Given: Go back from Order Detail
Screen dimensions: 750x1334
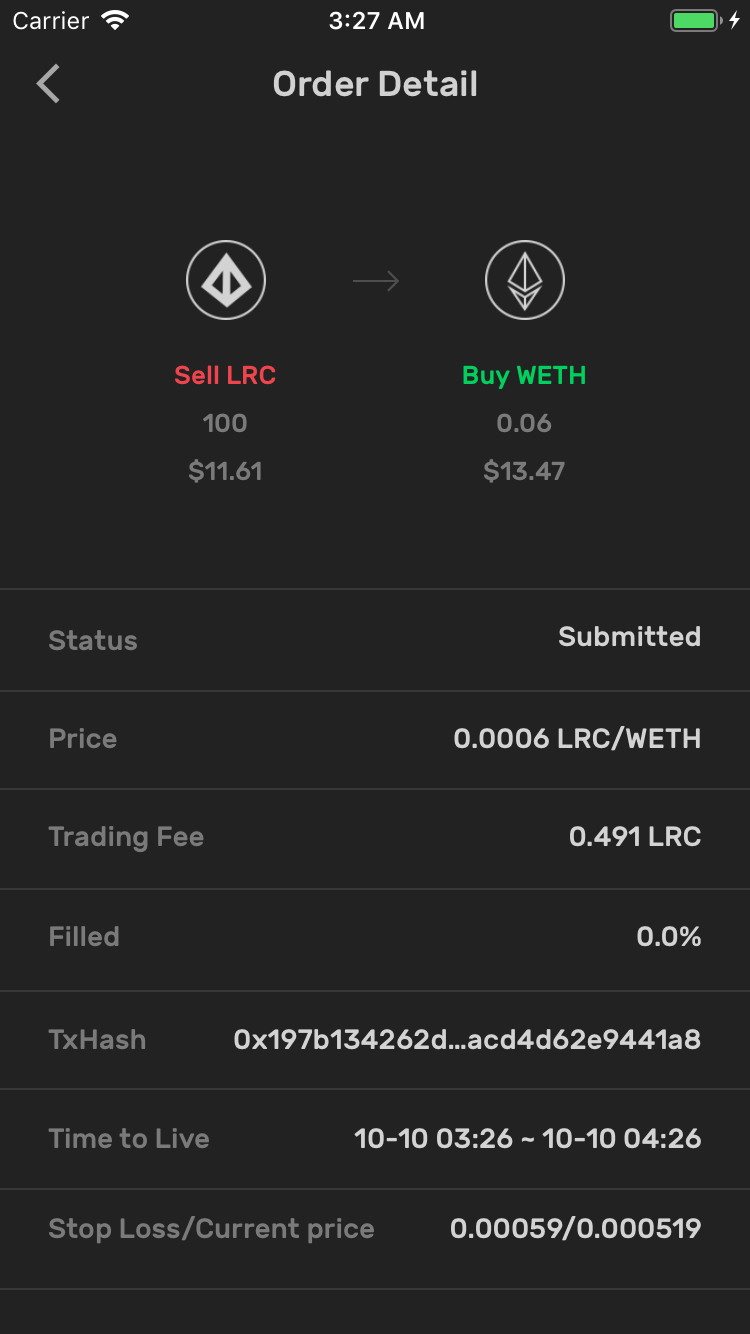Looking at the screenshot, I should pos(48,84).
